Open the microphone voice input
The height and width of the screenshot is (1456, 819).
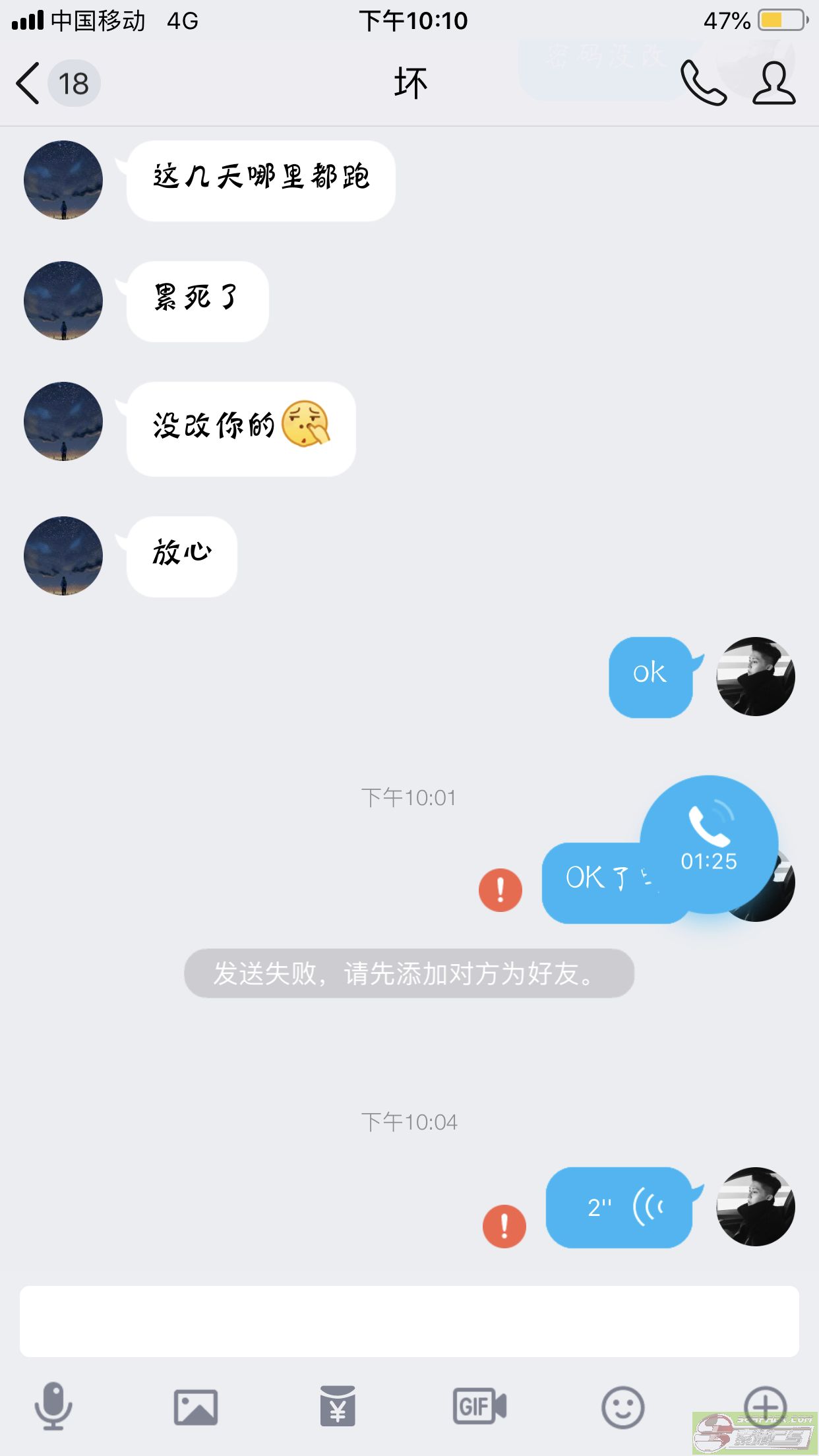[x=53, y=1406]
